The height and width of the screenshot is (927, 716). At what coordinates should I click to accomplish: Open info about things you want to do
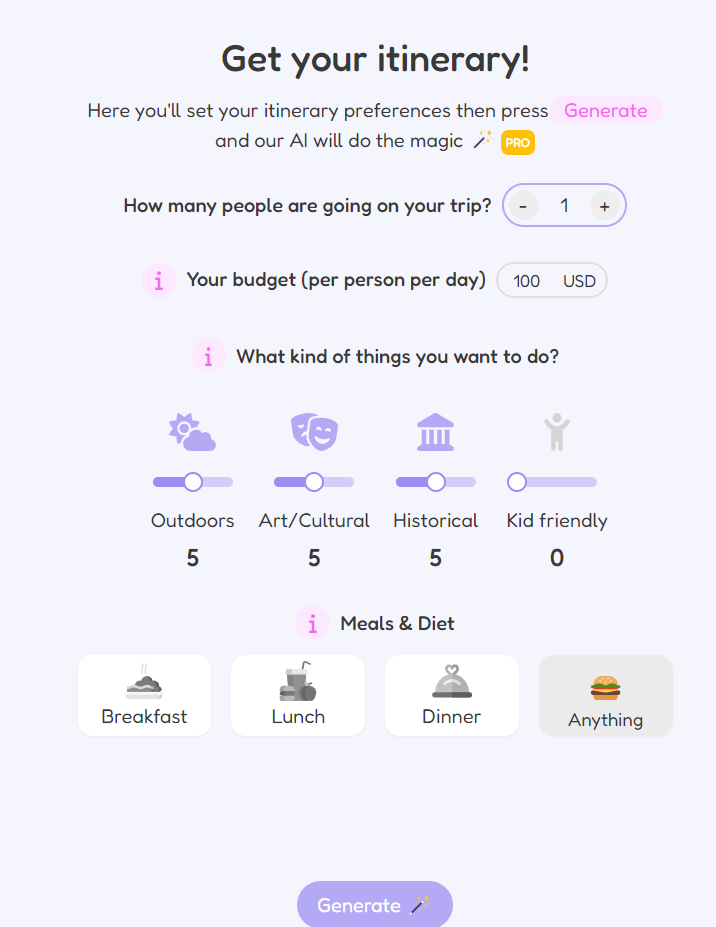(208, 356)
